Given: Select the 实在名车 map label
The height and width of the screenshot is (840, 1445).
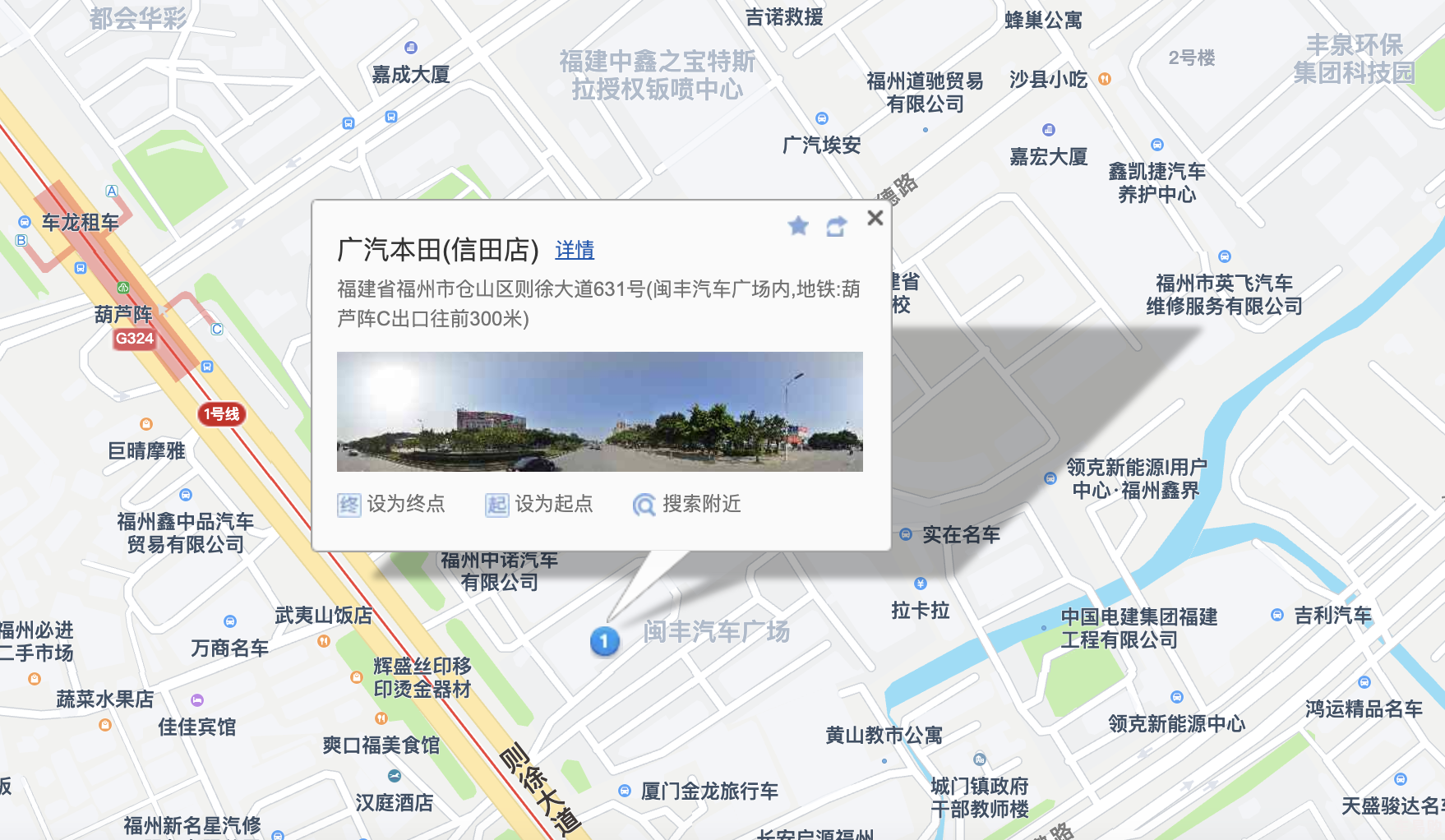Looking at the screenshot, I should click(x=960, y=535).
